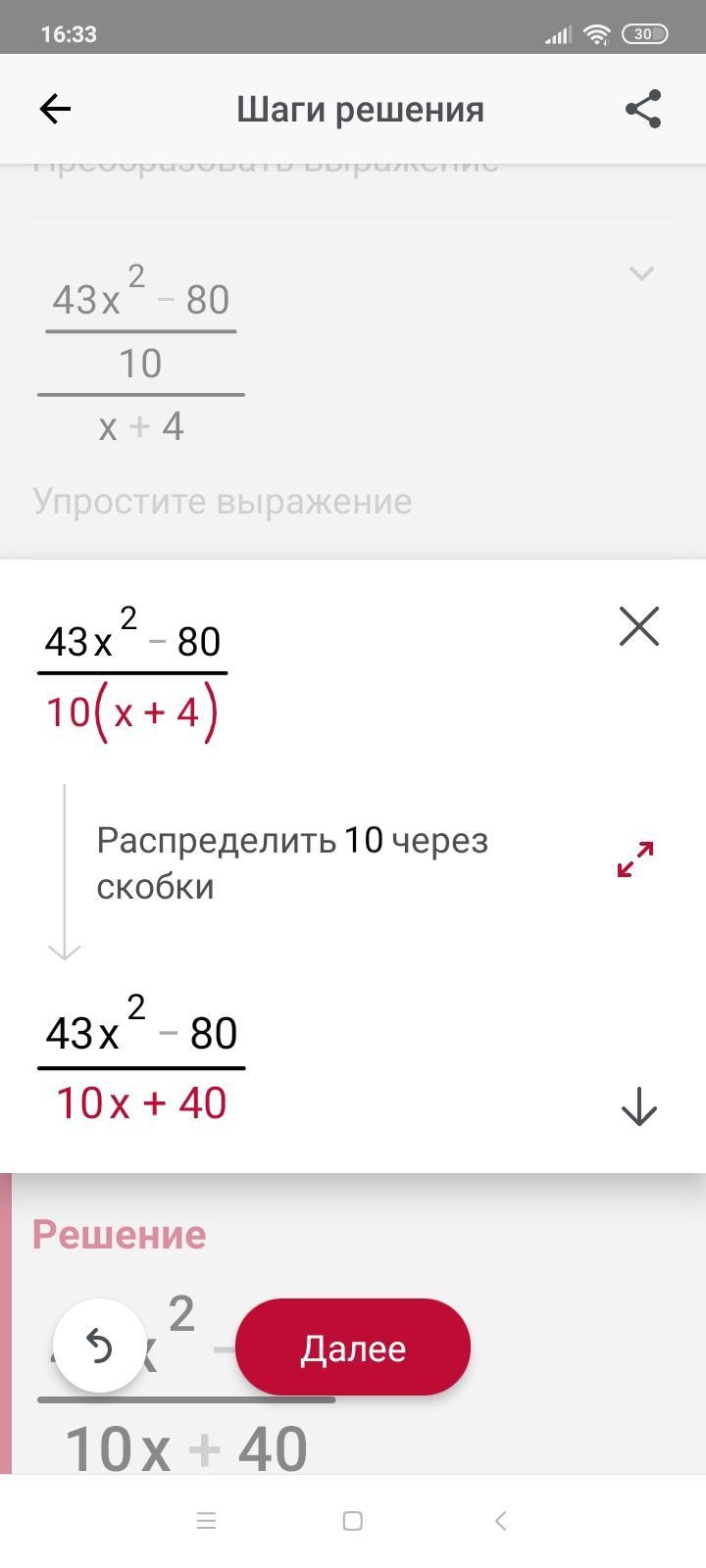Screen dimensions: 706x1568
Task: Open detailed explanation with expand arrows
Action: tap(635, 859)
